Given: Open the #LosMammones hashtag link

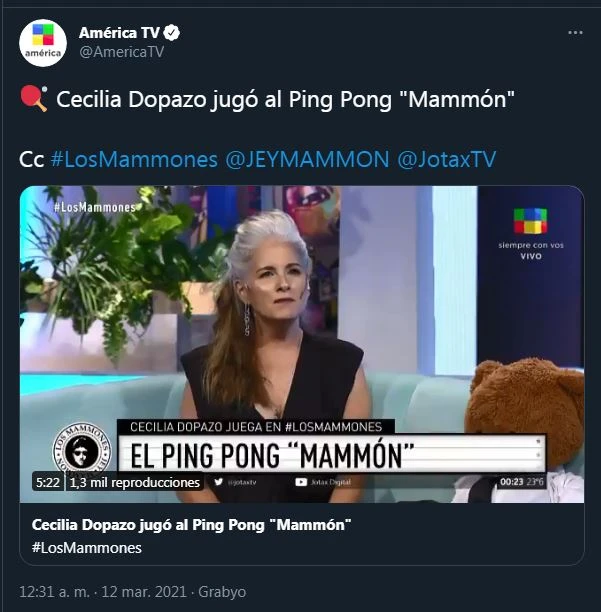Looking at the screenshot, I should click(x=133, y=159).
